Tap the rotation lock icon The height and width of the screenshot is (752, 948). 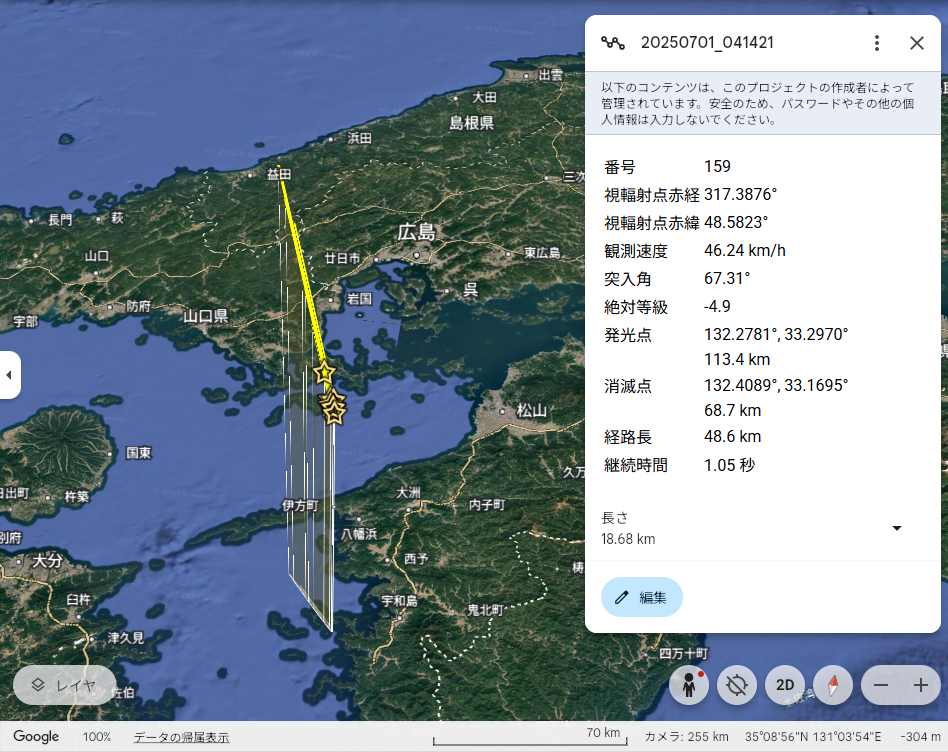tap(737, 685)
